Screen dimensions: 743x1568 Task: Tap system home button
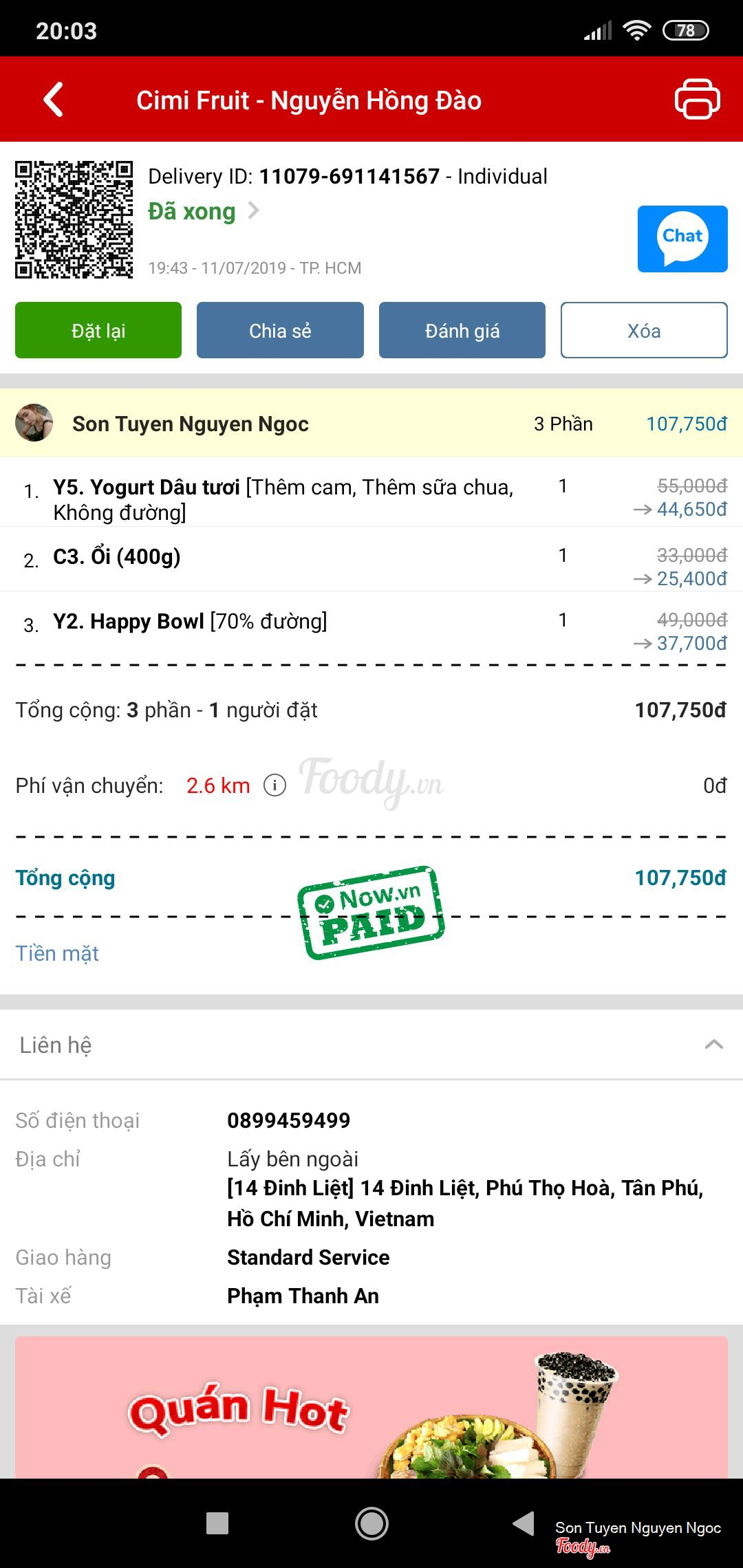point(371,1523)
